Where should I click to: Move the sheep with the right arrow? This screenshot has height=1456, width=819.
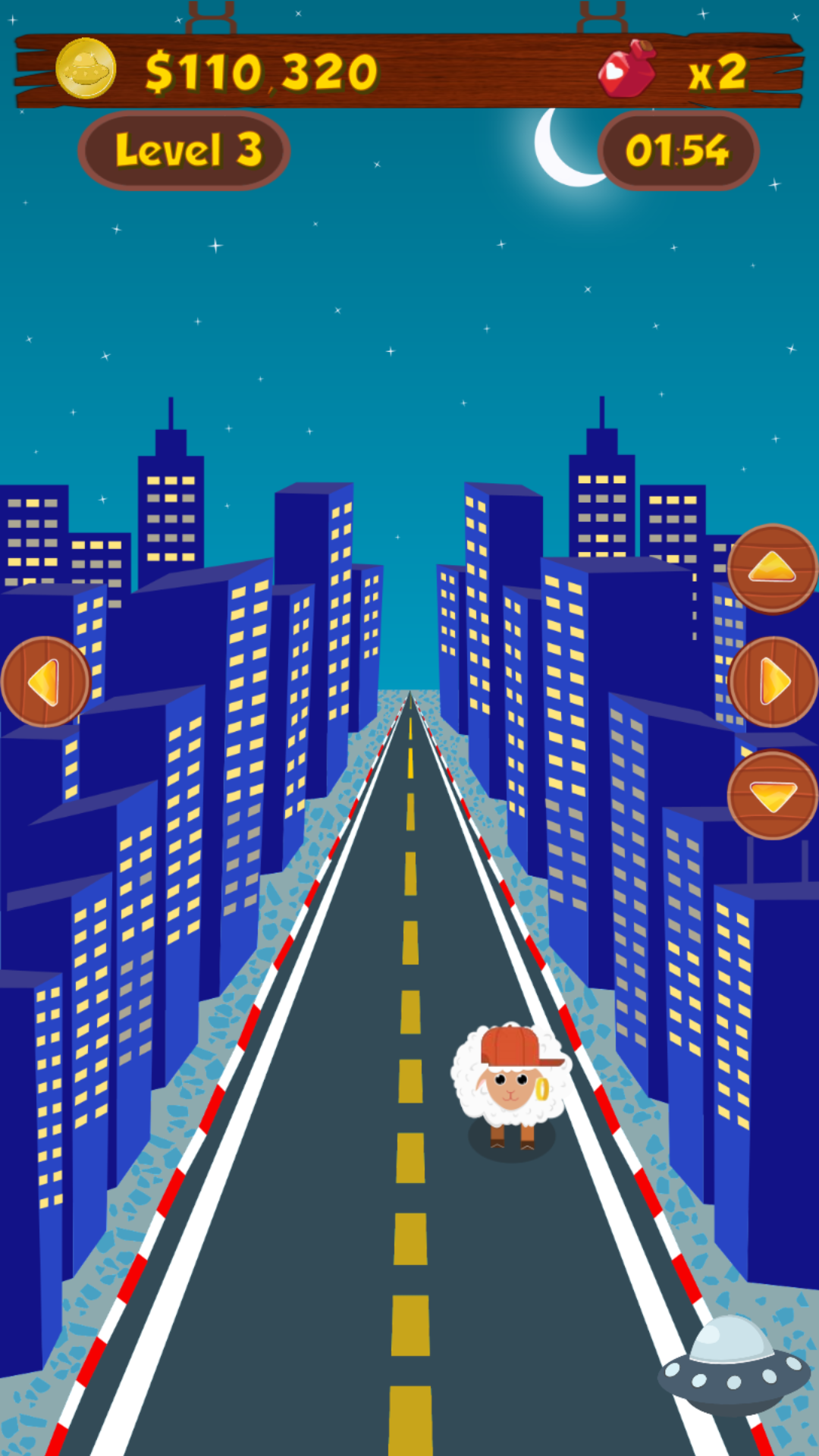[773, 682]
